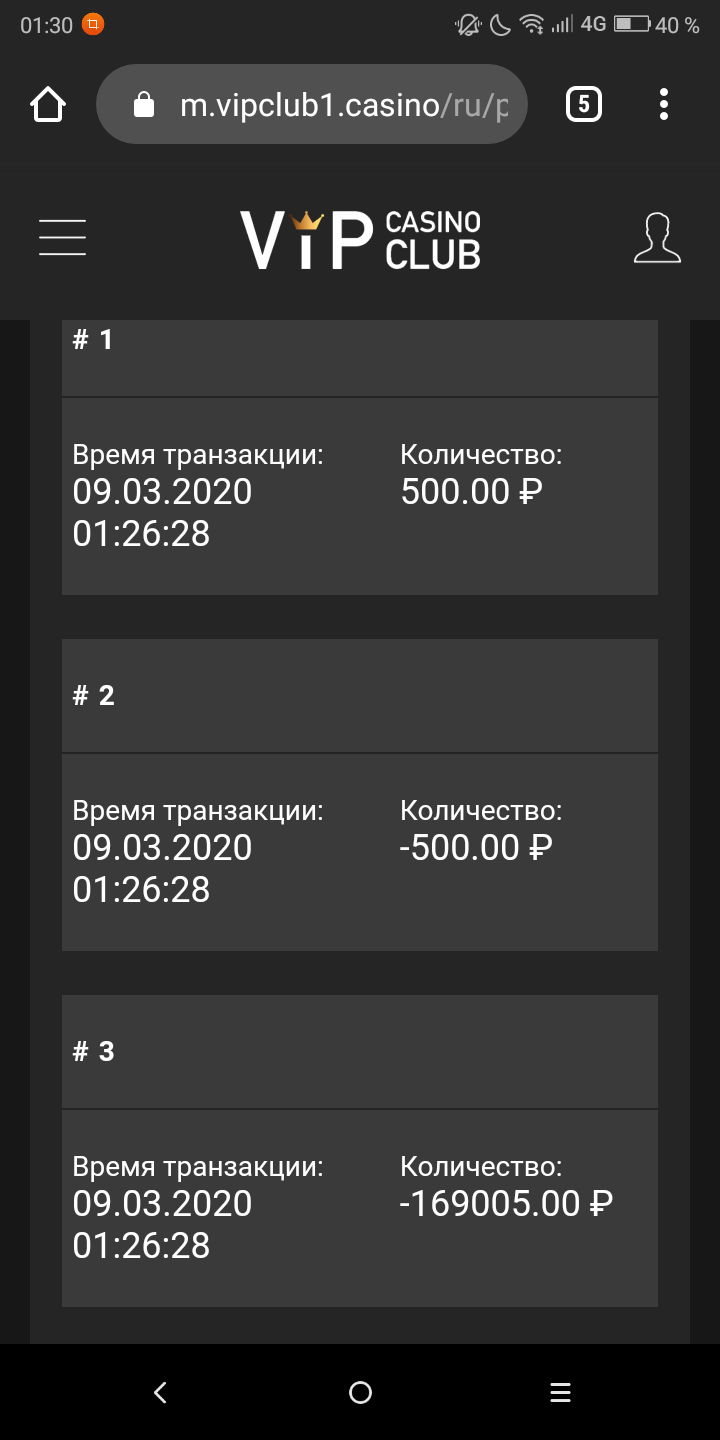Viewport: 720px width, 1440px height.
Task: Tap the VIP Casino Club logo
Action: pyautogui.click(x=360, y=240)
